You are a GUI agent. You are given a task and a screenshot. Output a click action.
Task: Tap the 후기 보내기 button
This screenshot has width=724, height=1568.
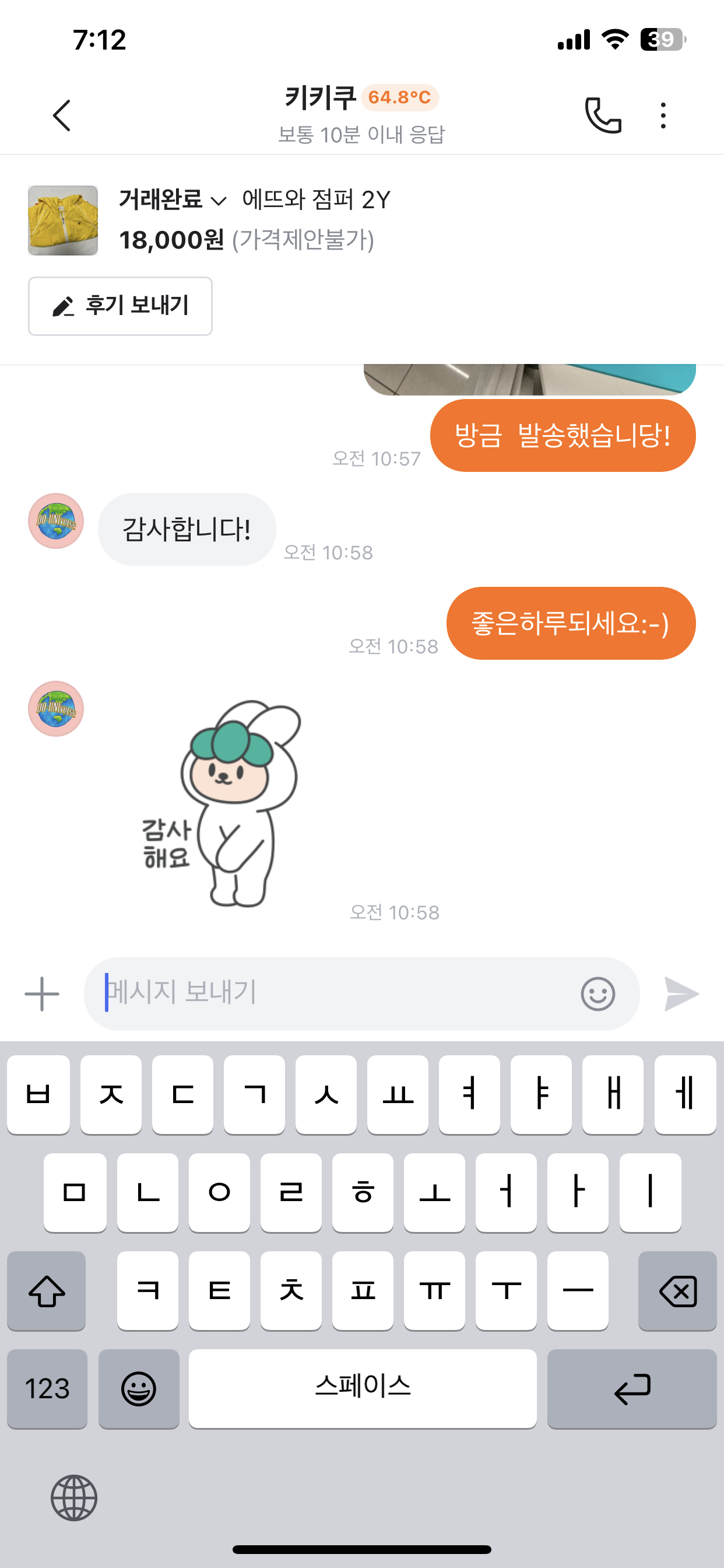[121, 306]
